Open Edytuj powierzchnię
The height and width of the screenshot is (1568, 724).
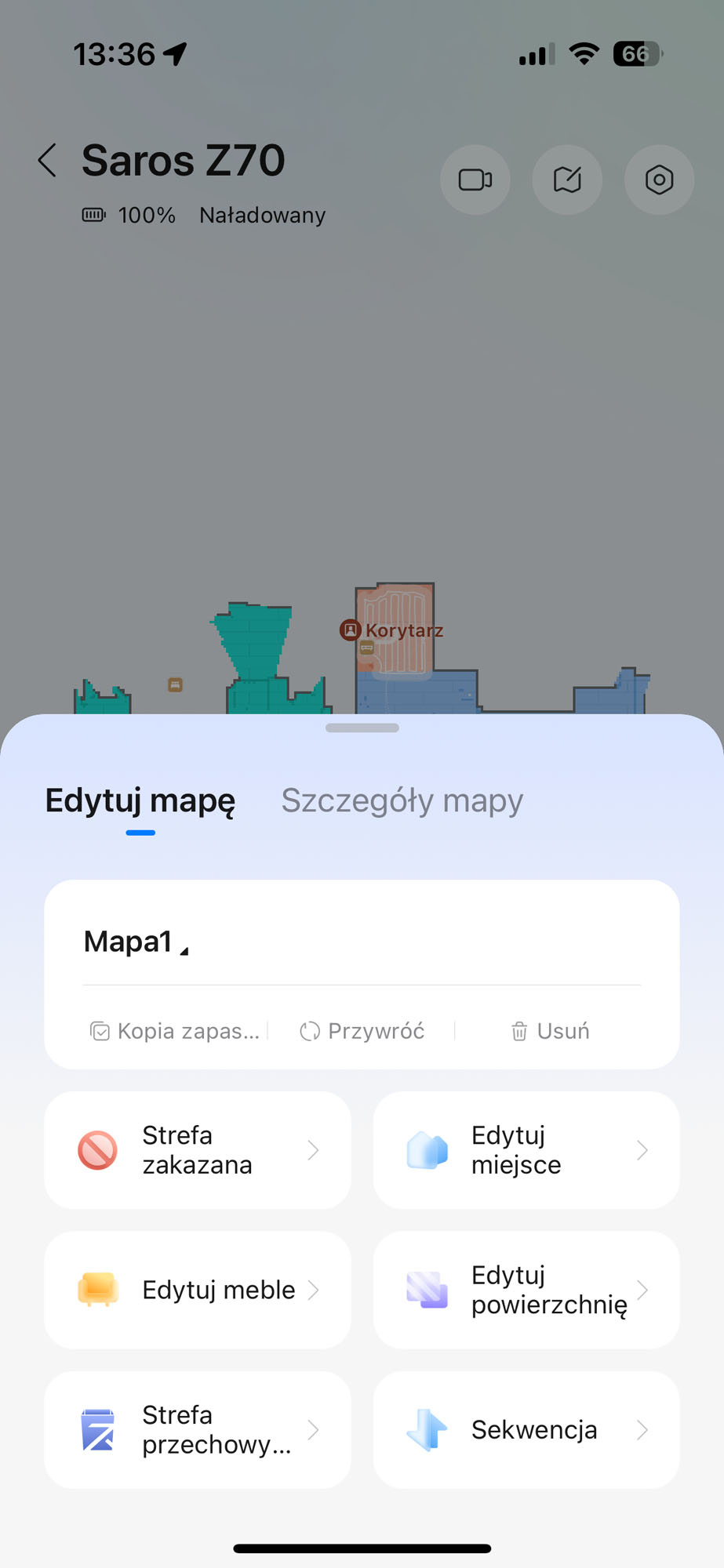pos(526,1290)
